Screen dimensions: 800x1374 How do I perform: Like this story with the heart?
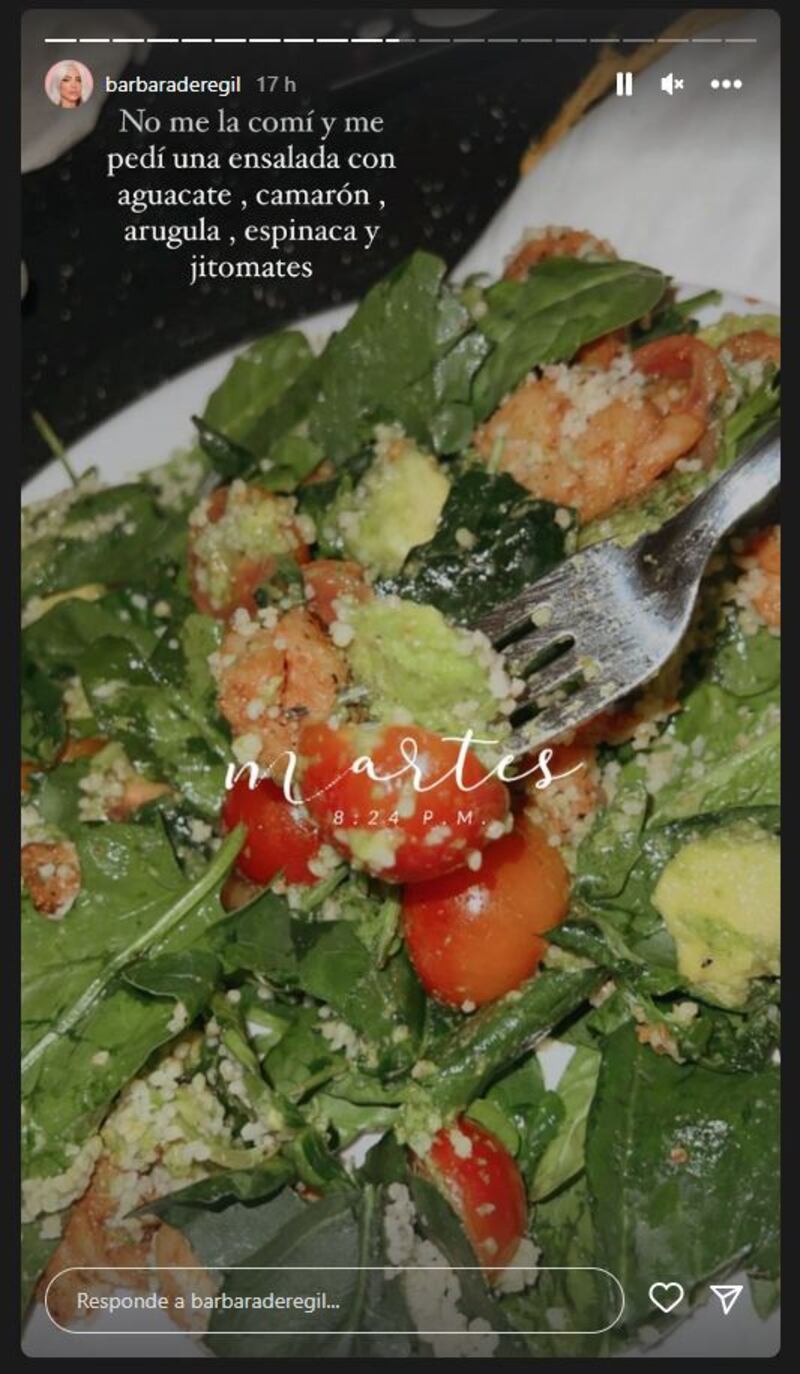(666, 1298)
